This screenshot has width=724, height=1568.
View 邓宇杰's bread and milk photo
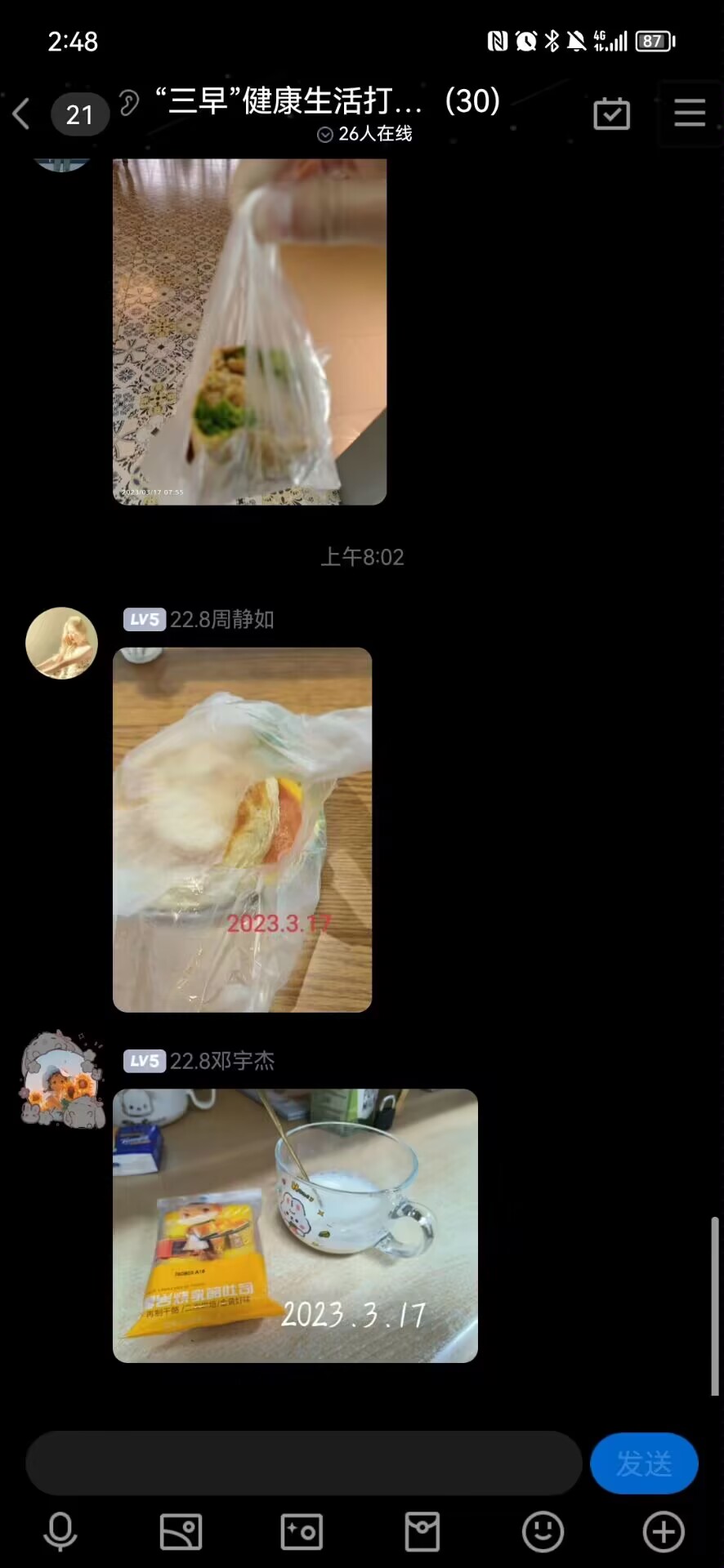pos(295,1225)
